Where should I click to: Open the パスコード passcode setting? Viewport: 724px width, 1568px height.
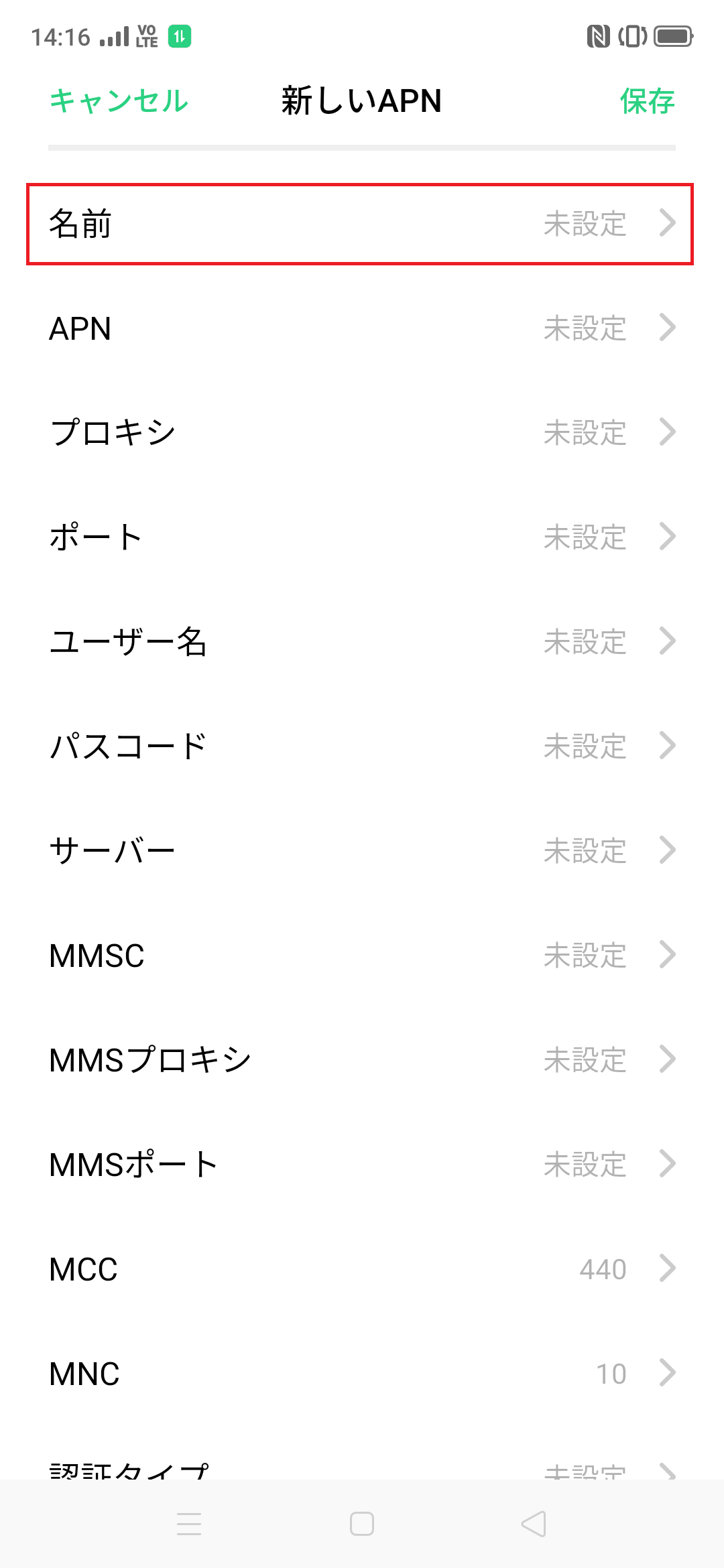point(362,746)
